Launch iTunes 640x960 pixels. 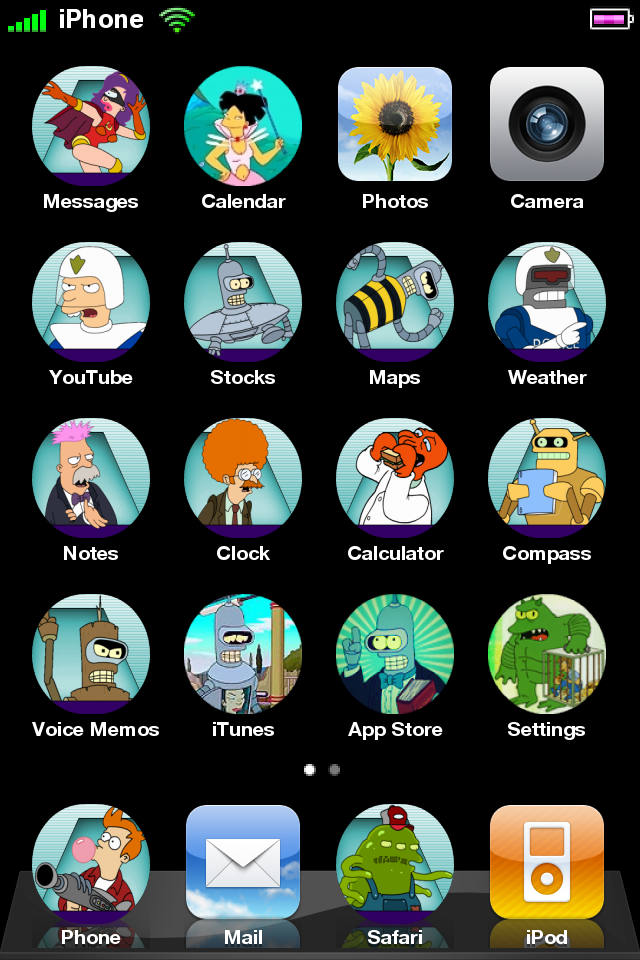point(243,654)
